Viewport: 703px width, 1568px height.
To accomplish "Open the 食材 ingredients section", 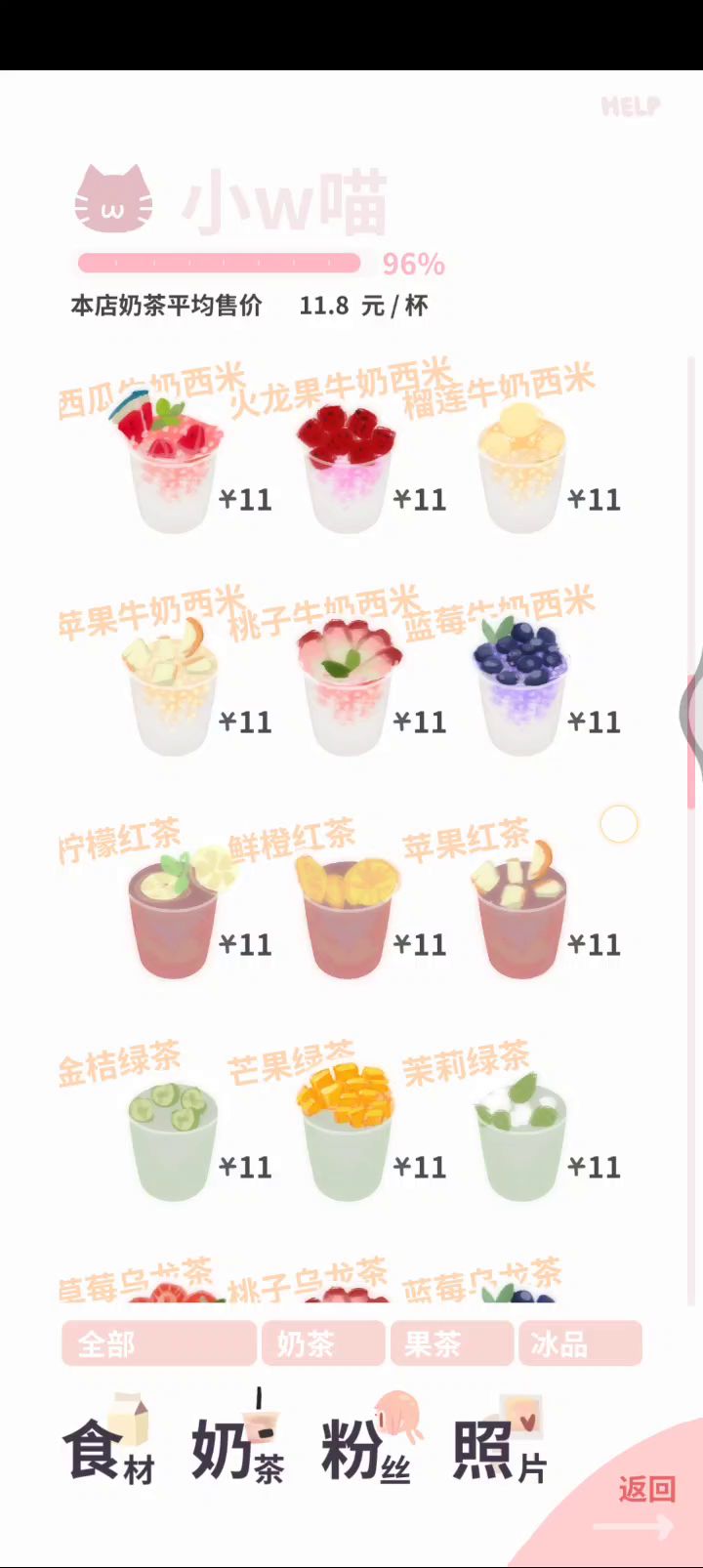I will click(109, 1449).
